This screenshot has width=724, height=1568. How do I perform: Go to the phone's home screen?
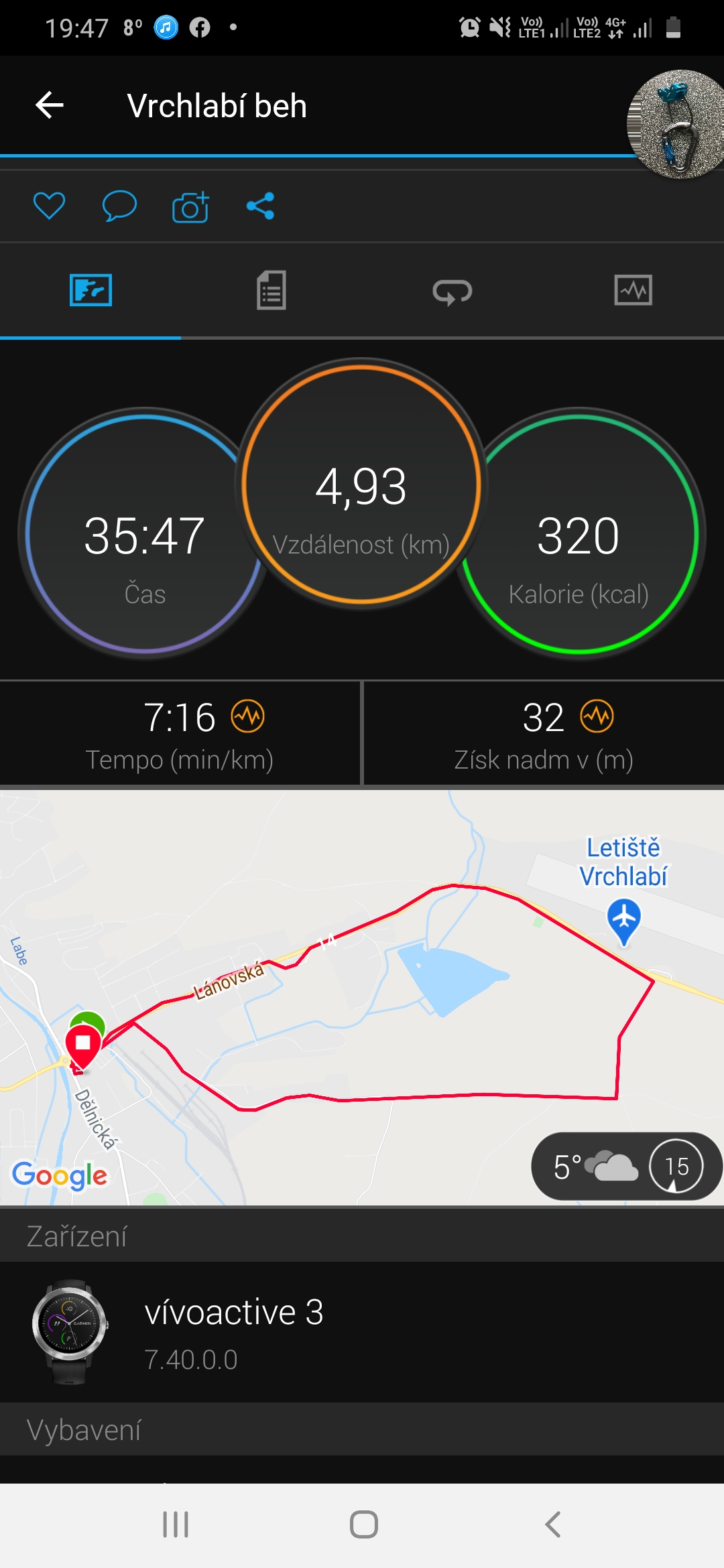pyautogui.click(x=363, y=1524)
